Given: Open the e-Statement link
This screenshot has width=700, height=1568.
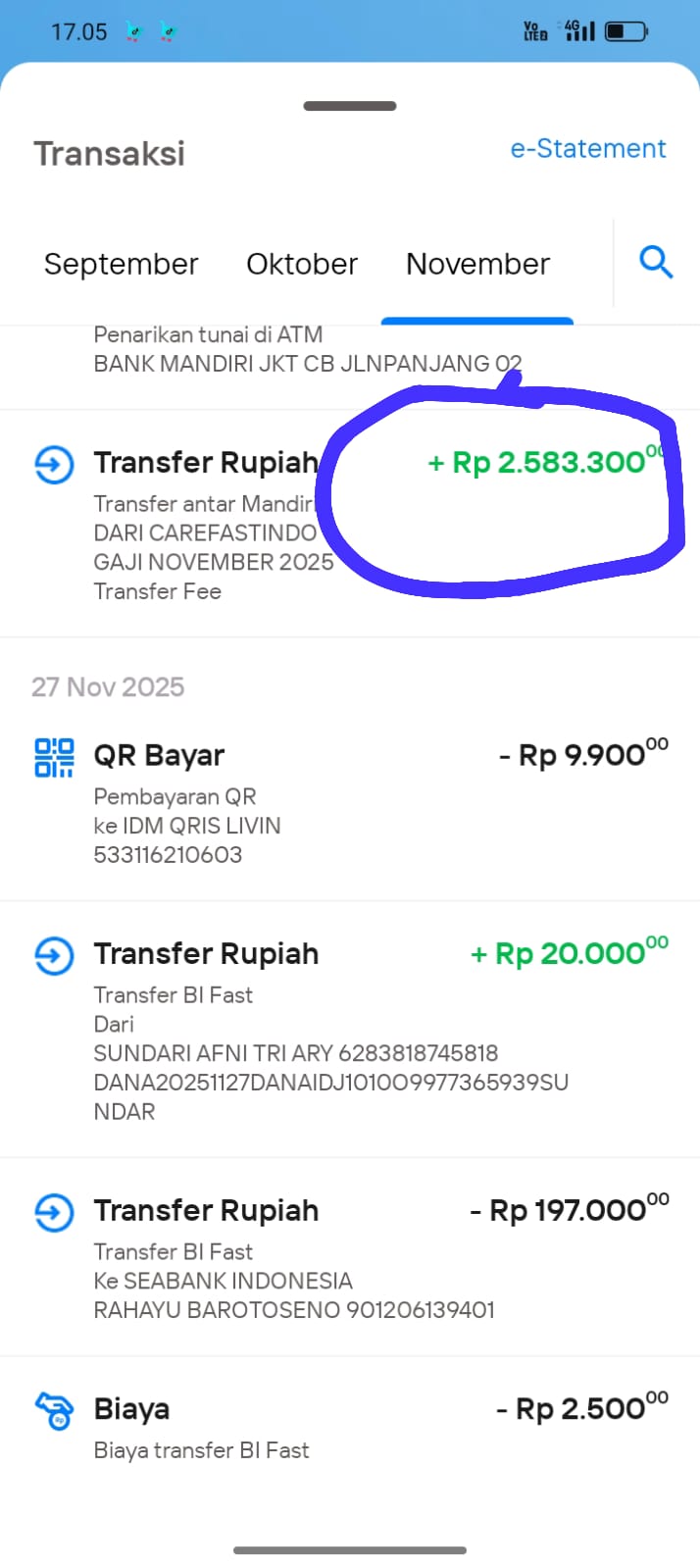Looking at the screenshot, I should coord(587,149).
